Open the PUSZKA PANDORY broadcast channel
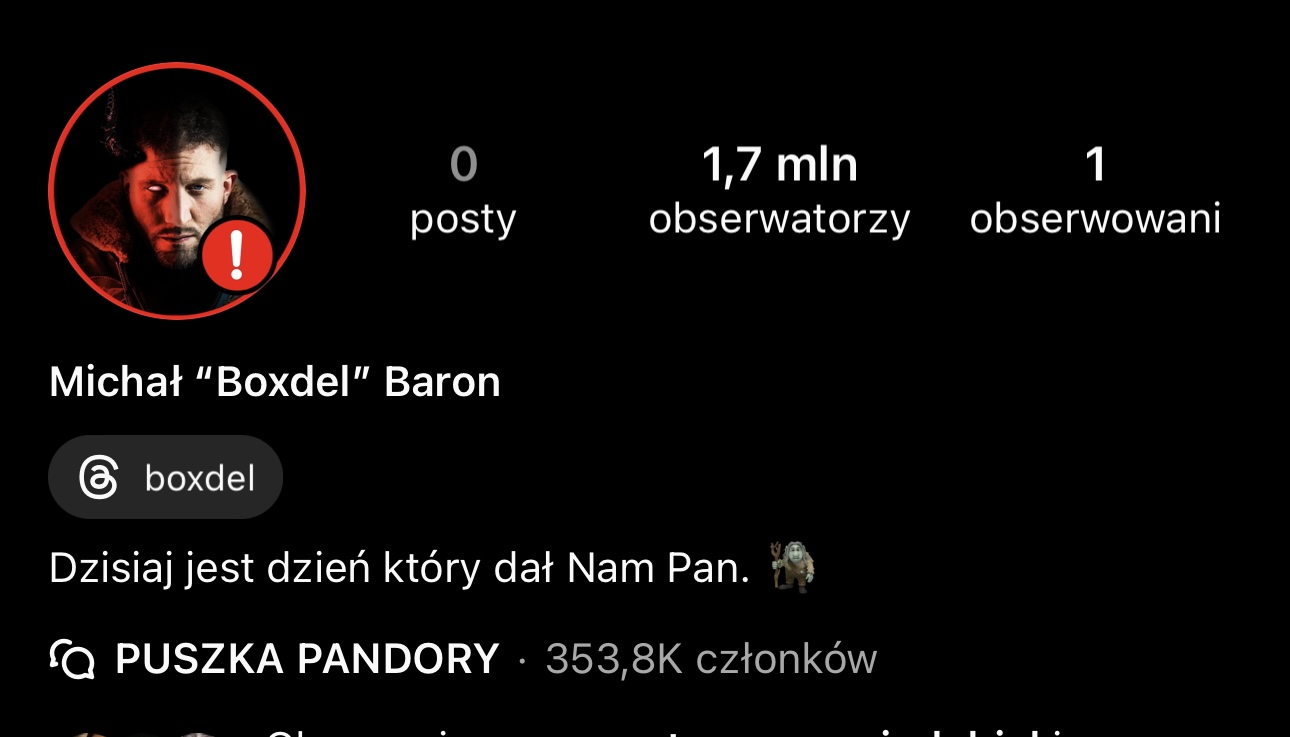This screenshot has height=737, width=1290. pos(306,659)
